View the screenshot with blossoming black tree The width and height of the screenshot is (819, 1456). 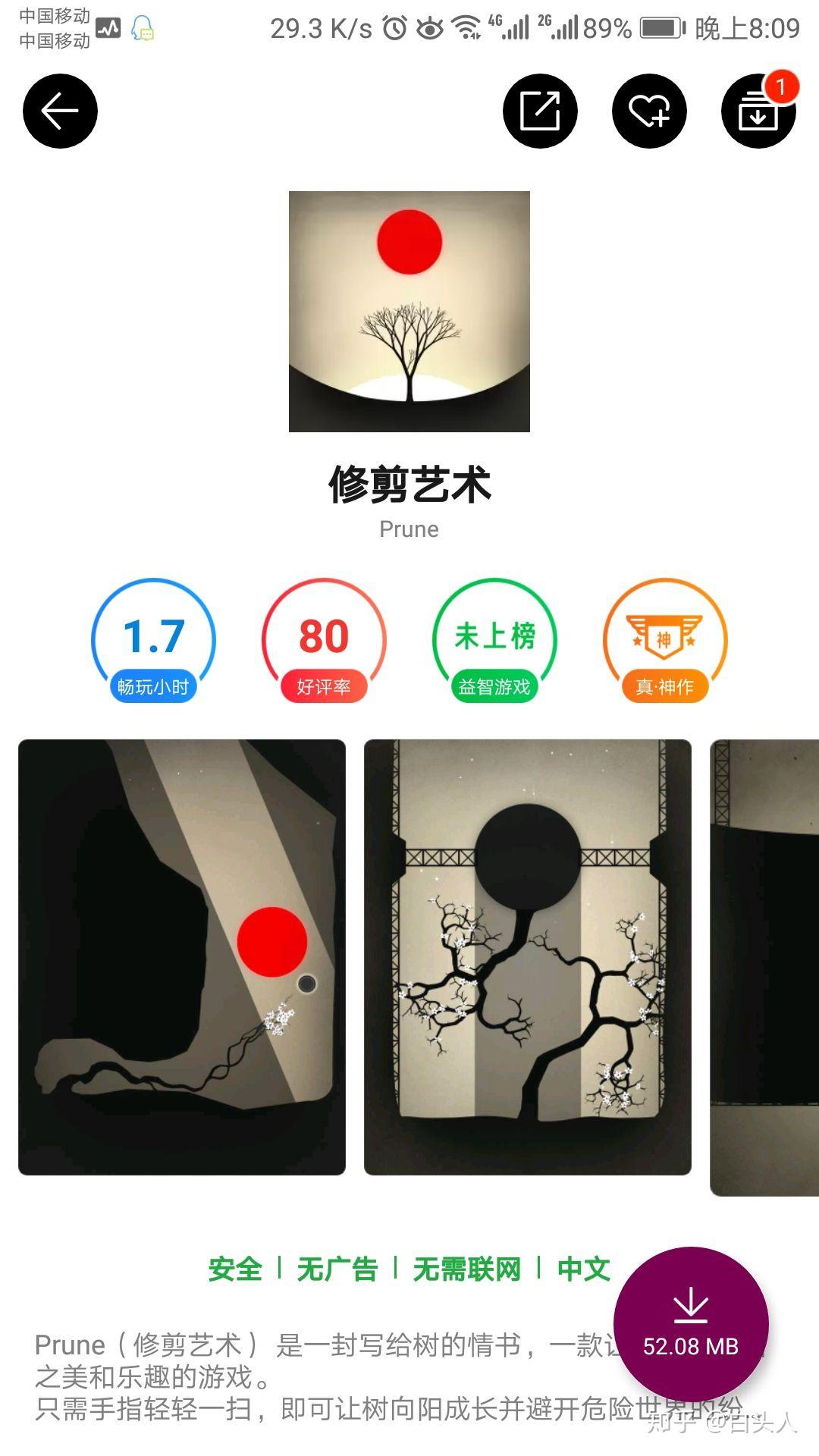tap(528, 957)
